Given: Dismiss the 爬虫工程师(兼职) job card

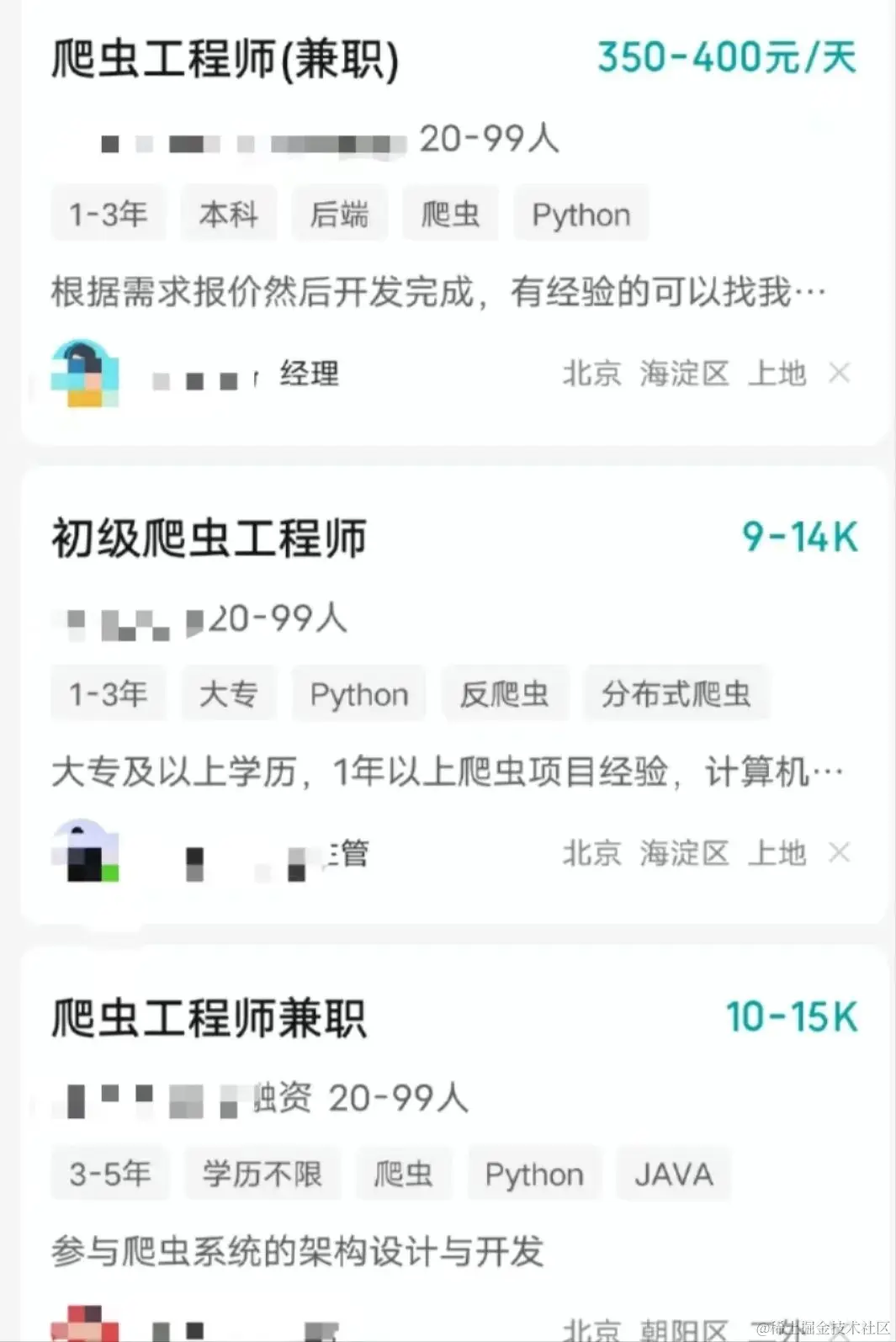Looking at the screenshot, I should point(840,374).
